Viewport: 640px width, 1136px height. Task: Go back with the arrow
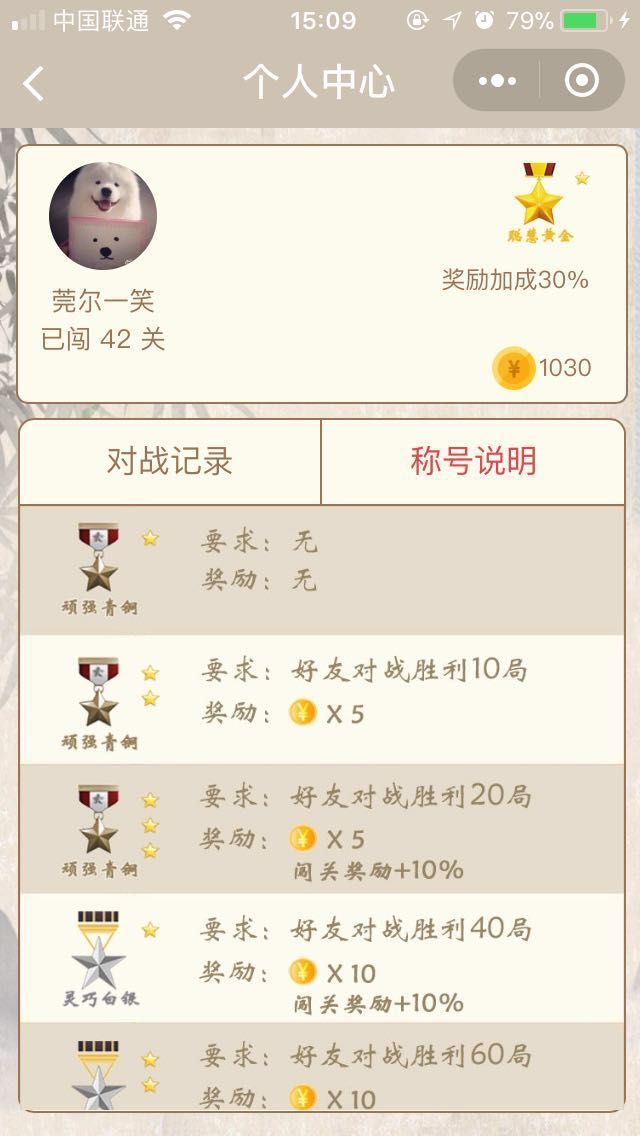34,83
